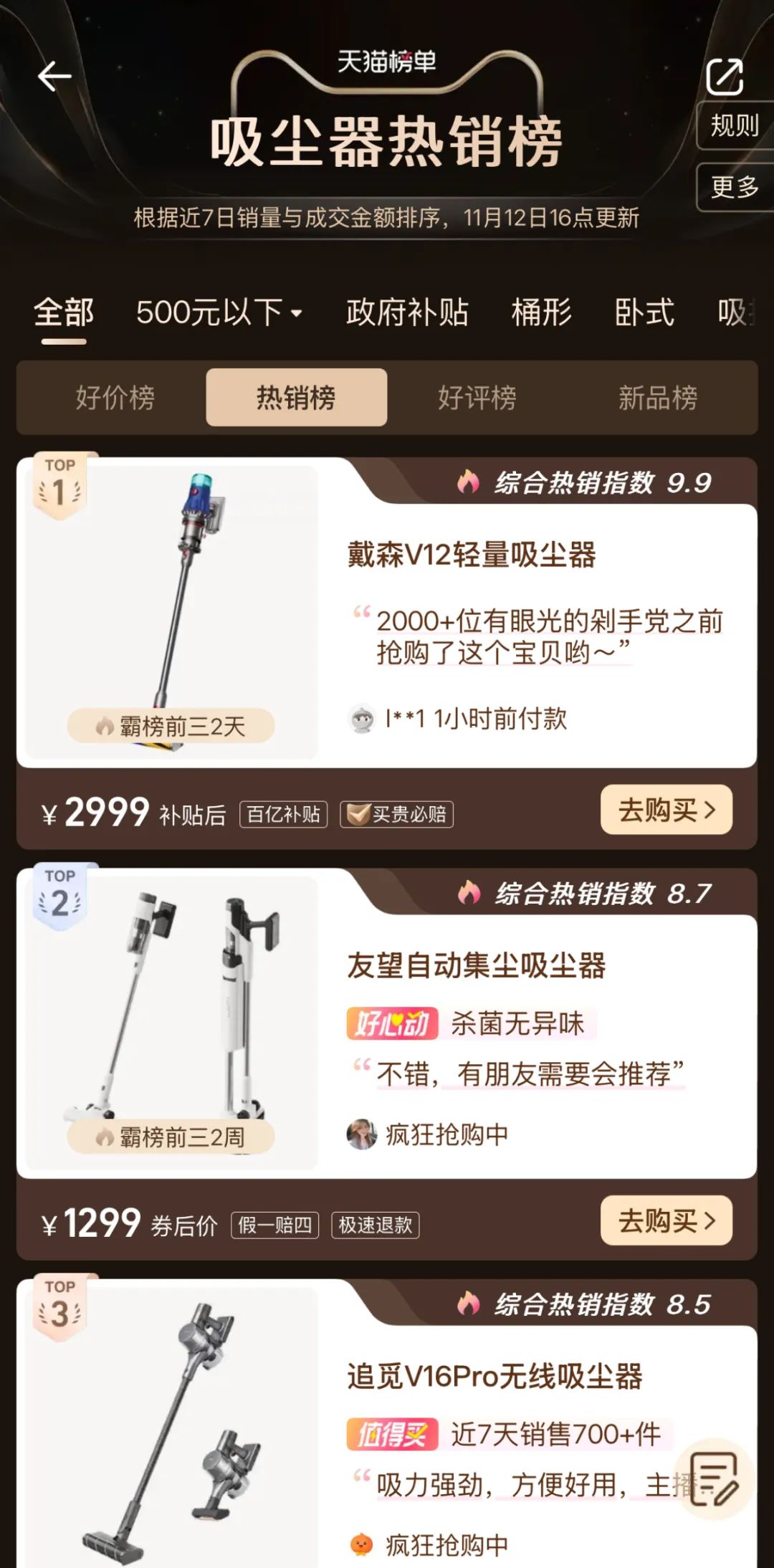This screenshot has height=1568, width=774.
Task: Open the 新品榜 ranking
Action: [658, 398]
